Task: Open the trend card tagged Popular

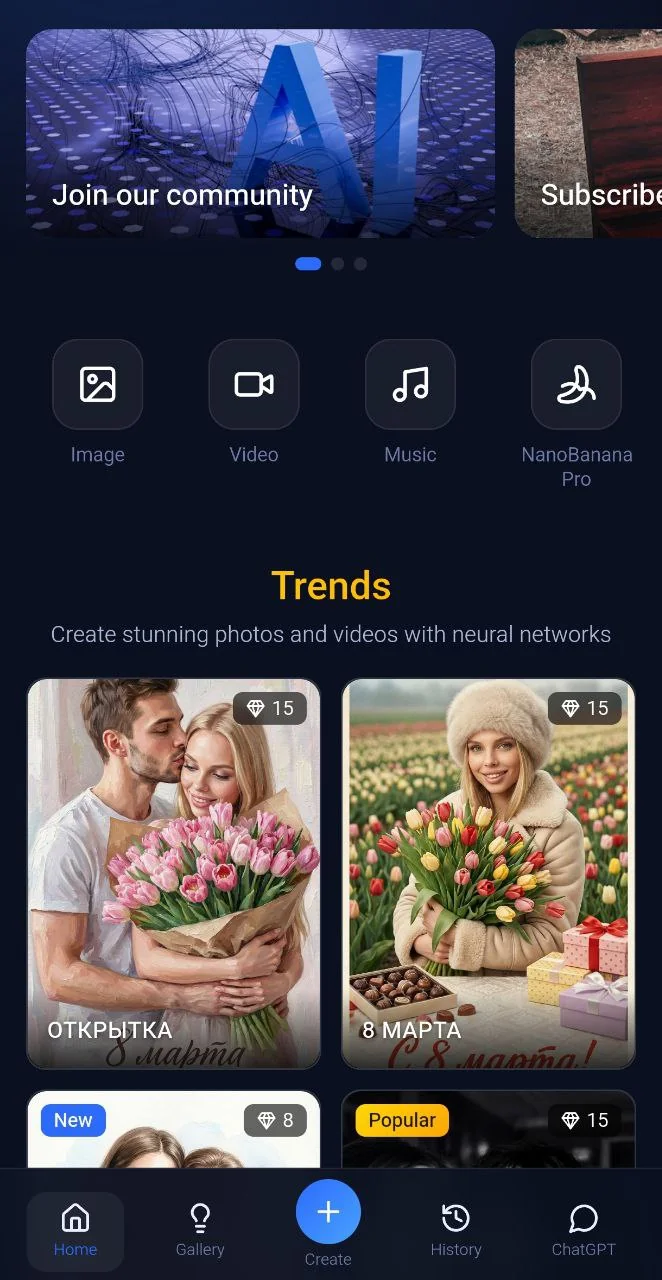Action: tap(489, 1129)
